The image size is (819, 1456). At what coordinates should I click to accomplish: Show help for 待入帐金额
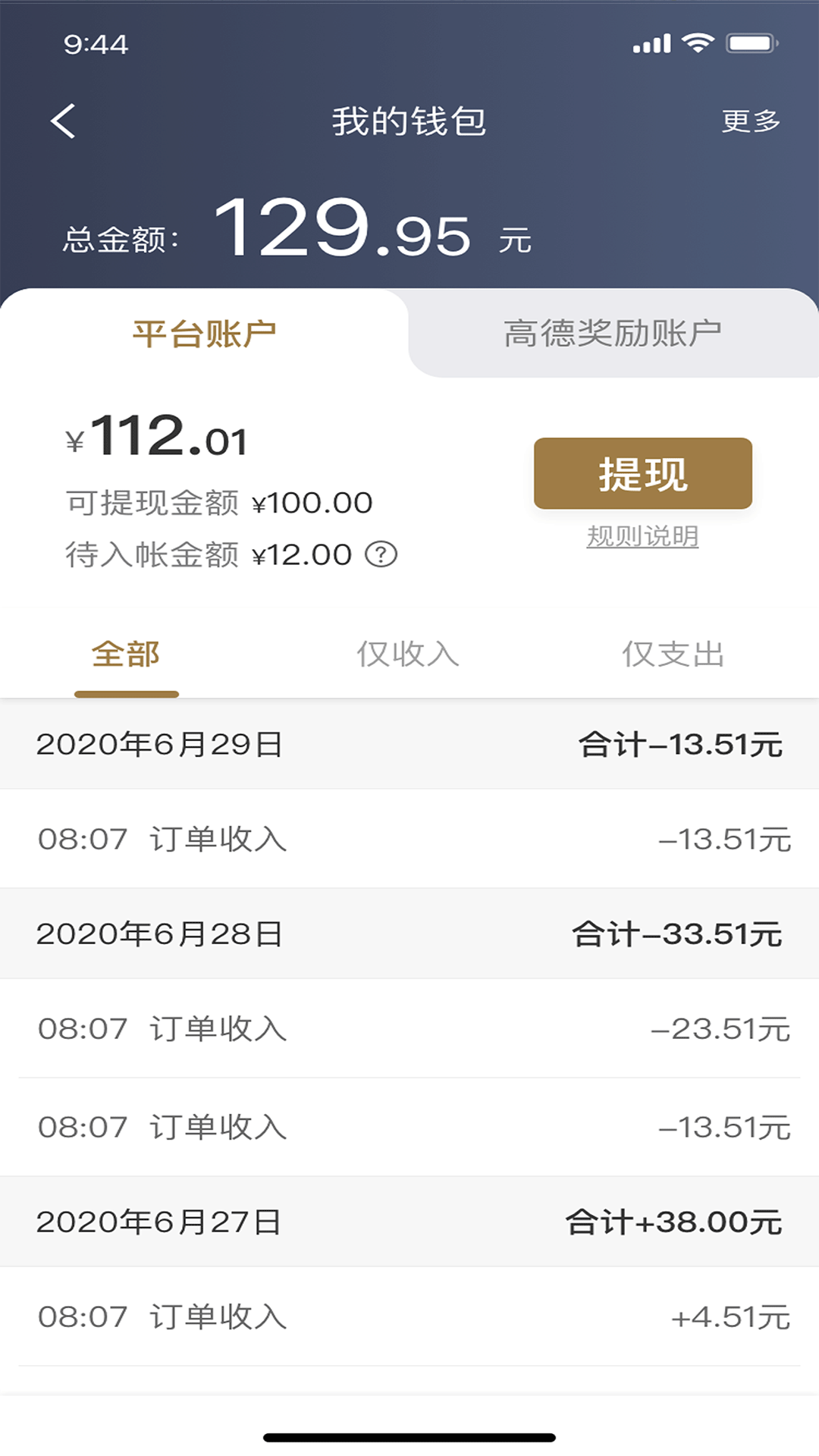click(381, 554)
